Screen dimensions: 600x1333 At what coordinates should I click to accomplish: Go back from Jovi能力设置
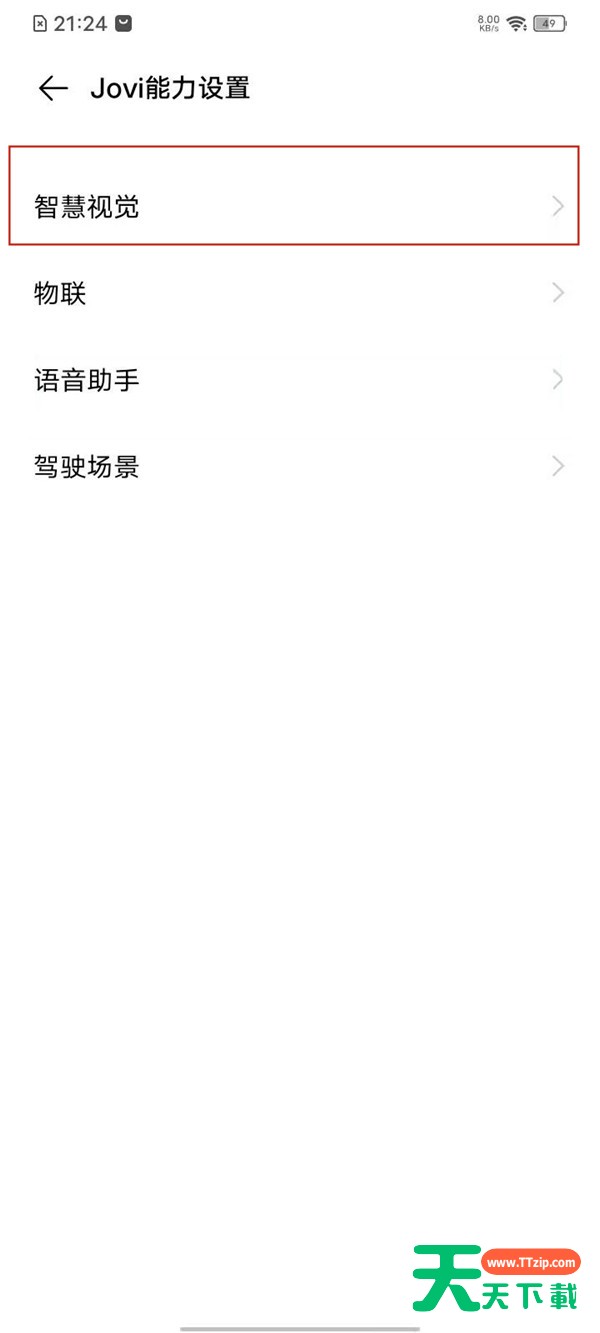pyautogui.click(x=53, y=88)
